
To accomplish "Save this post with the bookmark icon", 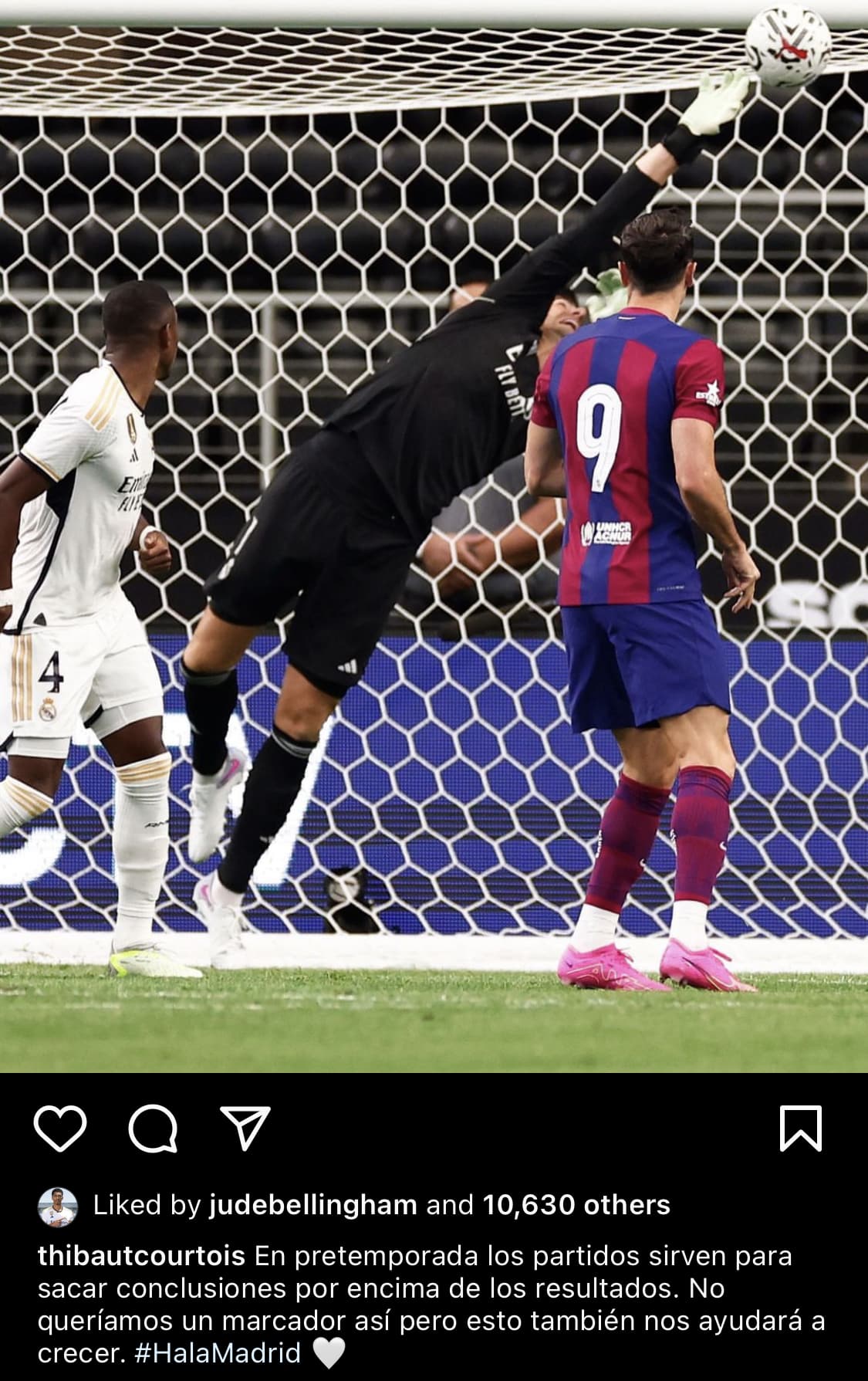I will [801, 1129].
